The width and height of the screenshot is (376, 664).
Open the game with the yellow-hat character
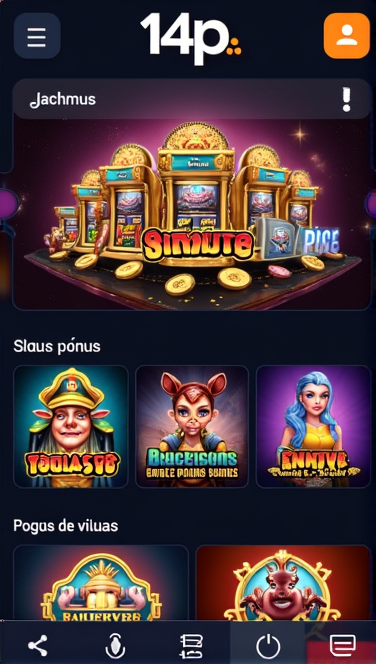[71, 426]
